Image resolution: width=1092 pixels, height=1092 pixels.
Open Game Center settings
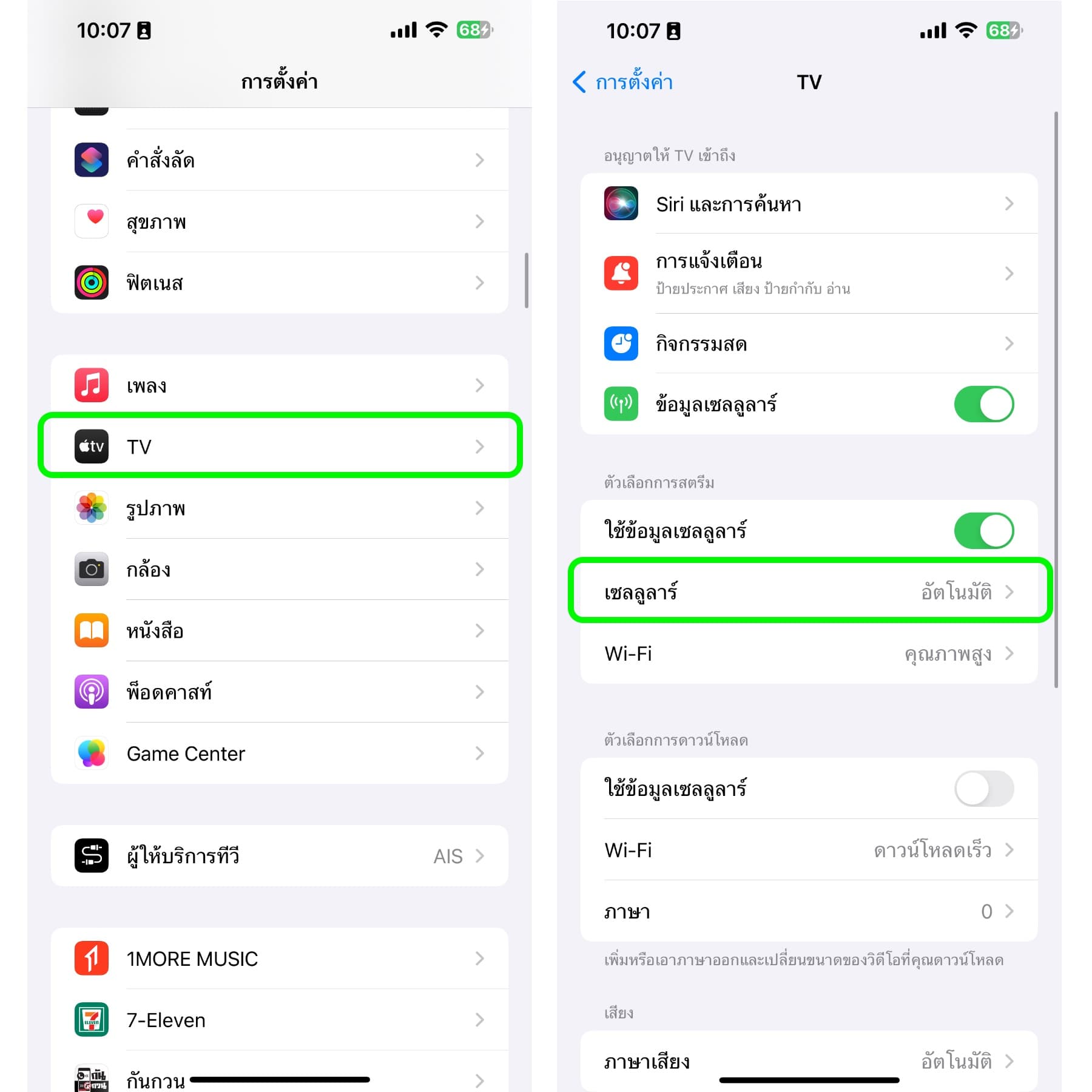[279, 753]
